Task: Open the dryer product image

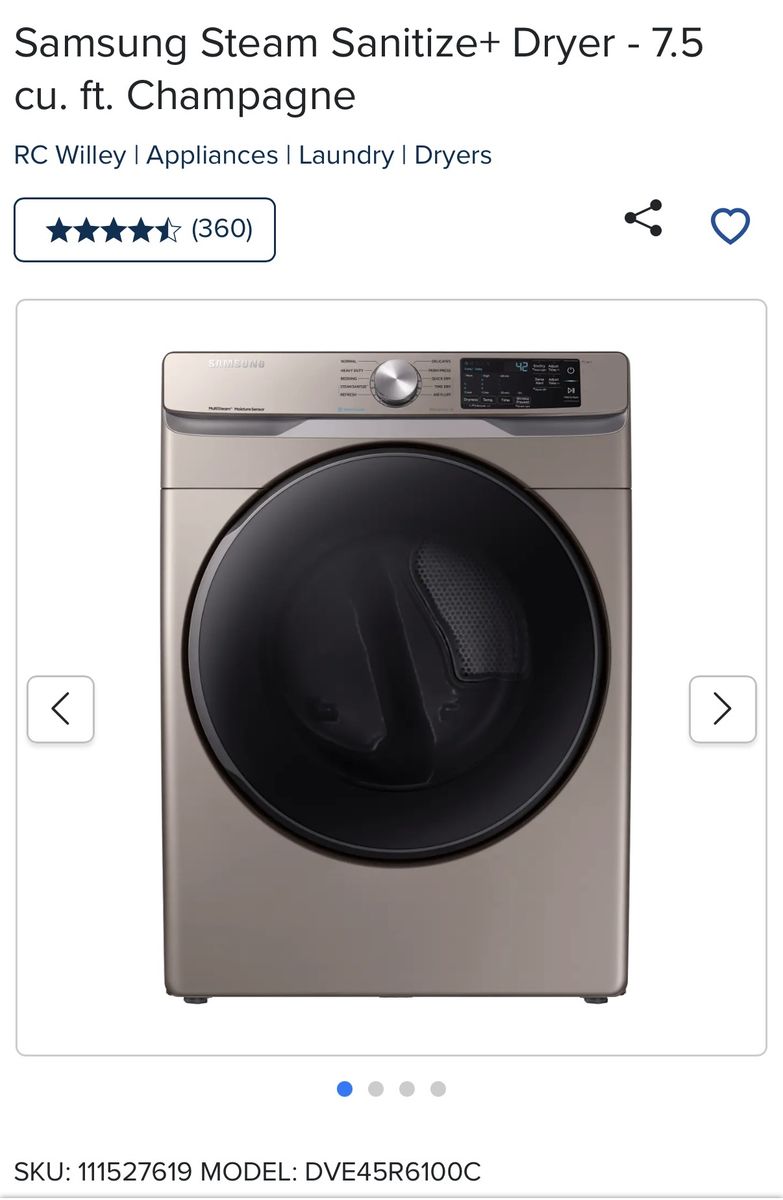Action: (396, 676)
